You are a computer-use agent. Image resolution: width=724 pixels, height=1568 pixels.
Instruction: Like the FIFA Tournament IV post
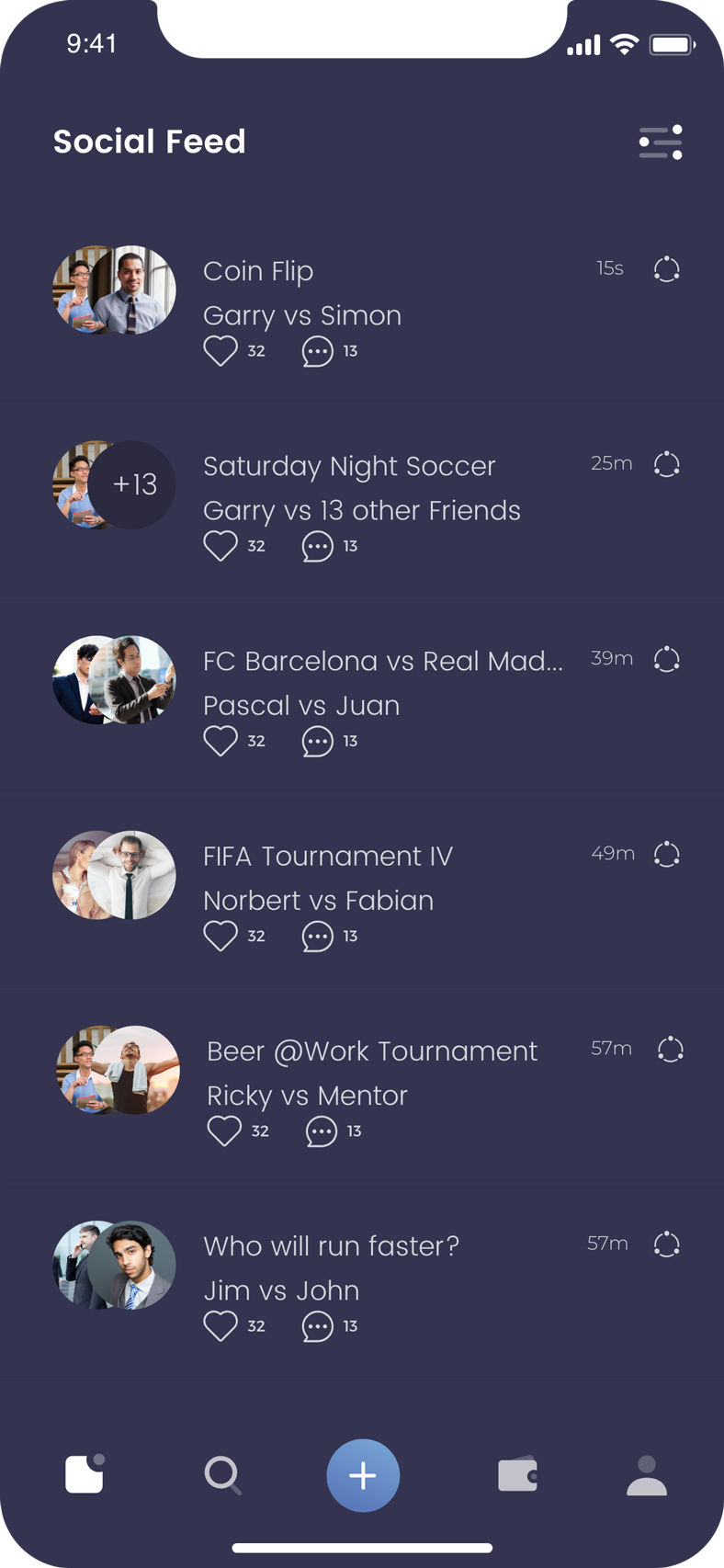[x=221, y=936]
